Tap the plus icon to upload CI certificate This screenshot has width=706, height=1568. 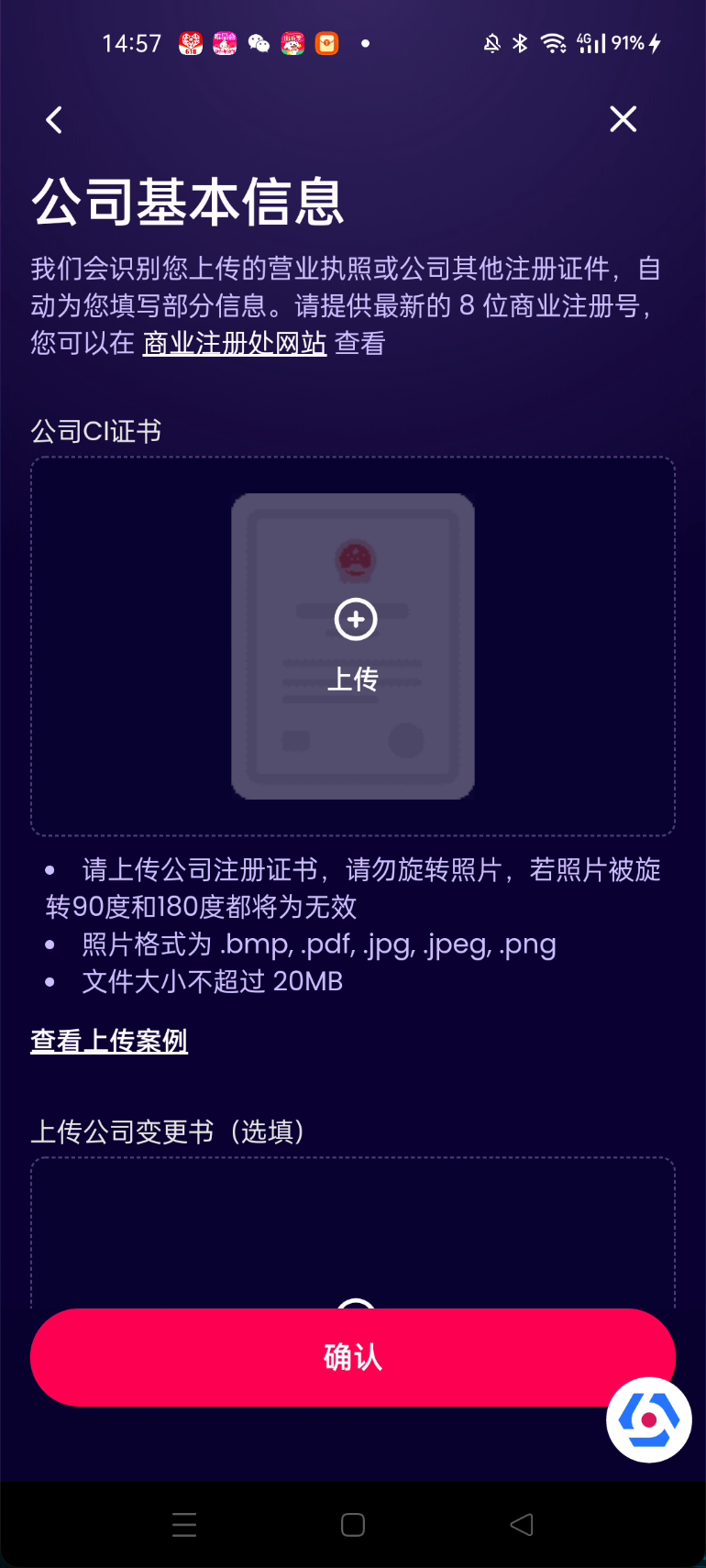pyautogui.click(x=355, y=619)
